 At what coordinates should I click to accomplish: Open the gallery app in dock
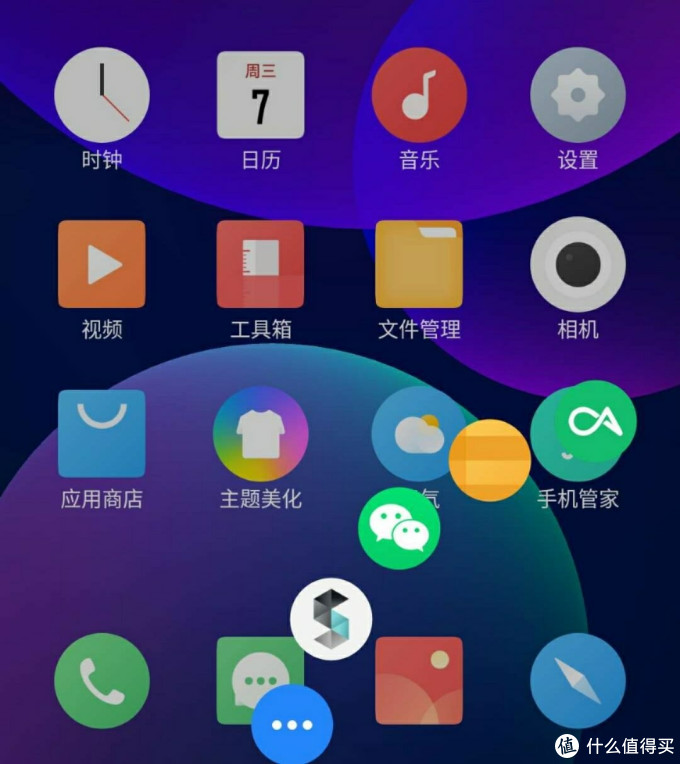pos(419,680)
